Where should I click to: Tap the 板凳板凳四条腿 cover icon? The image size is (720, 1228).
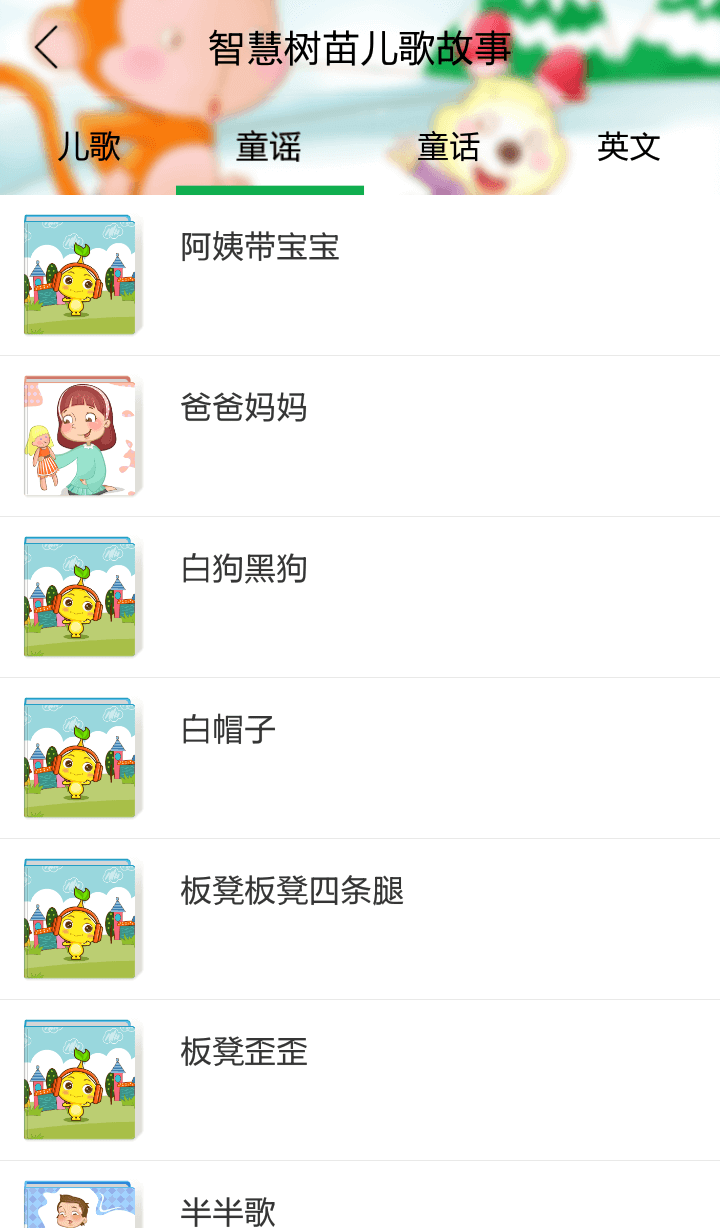click(80, 918)
